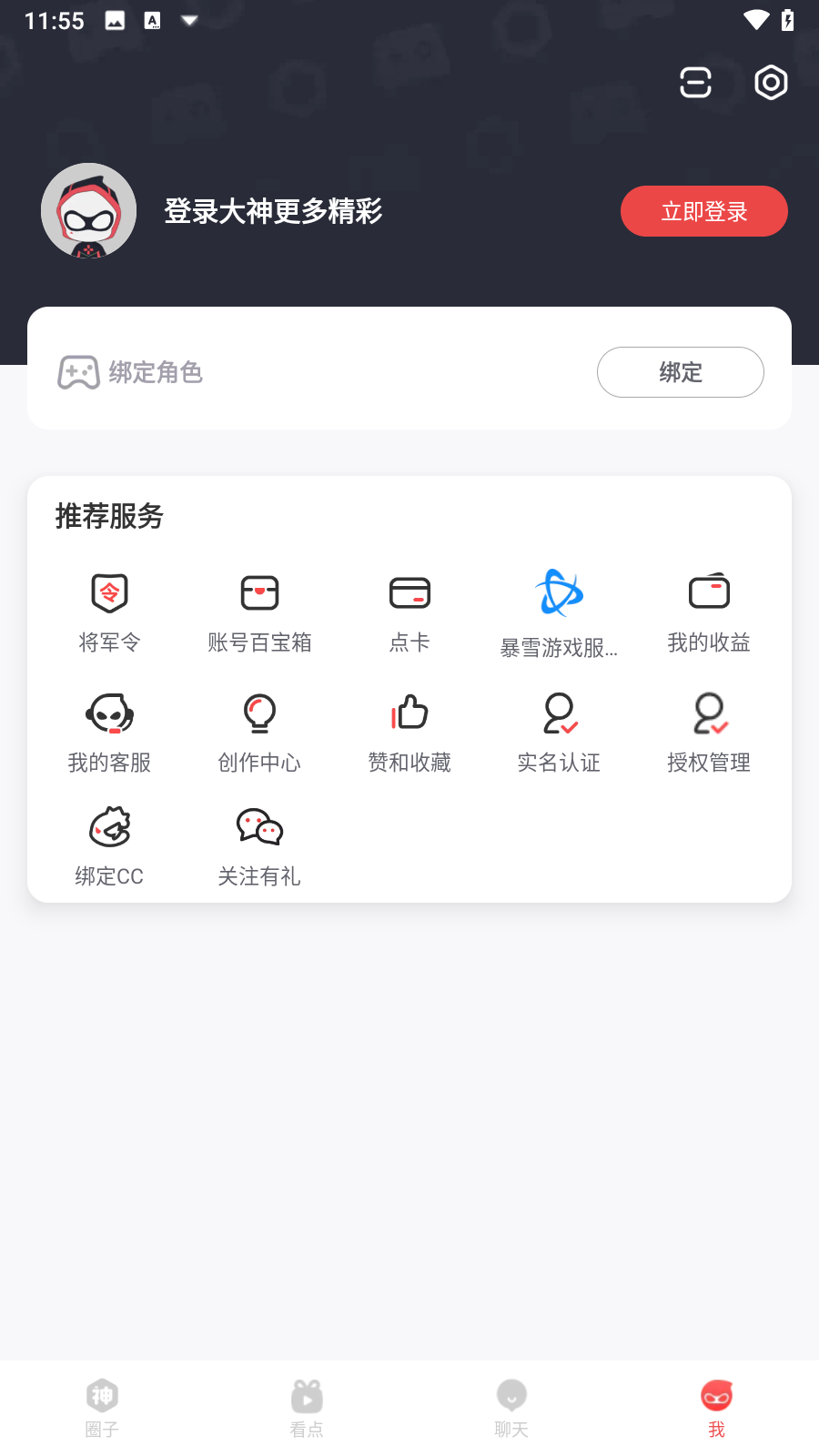
Task: Switch to the 聊天 tab
Action: point(511,1407)
